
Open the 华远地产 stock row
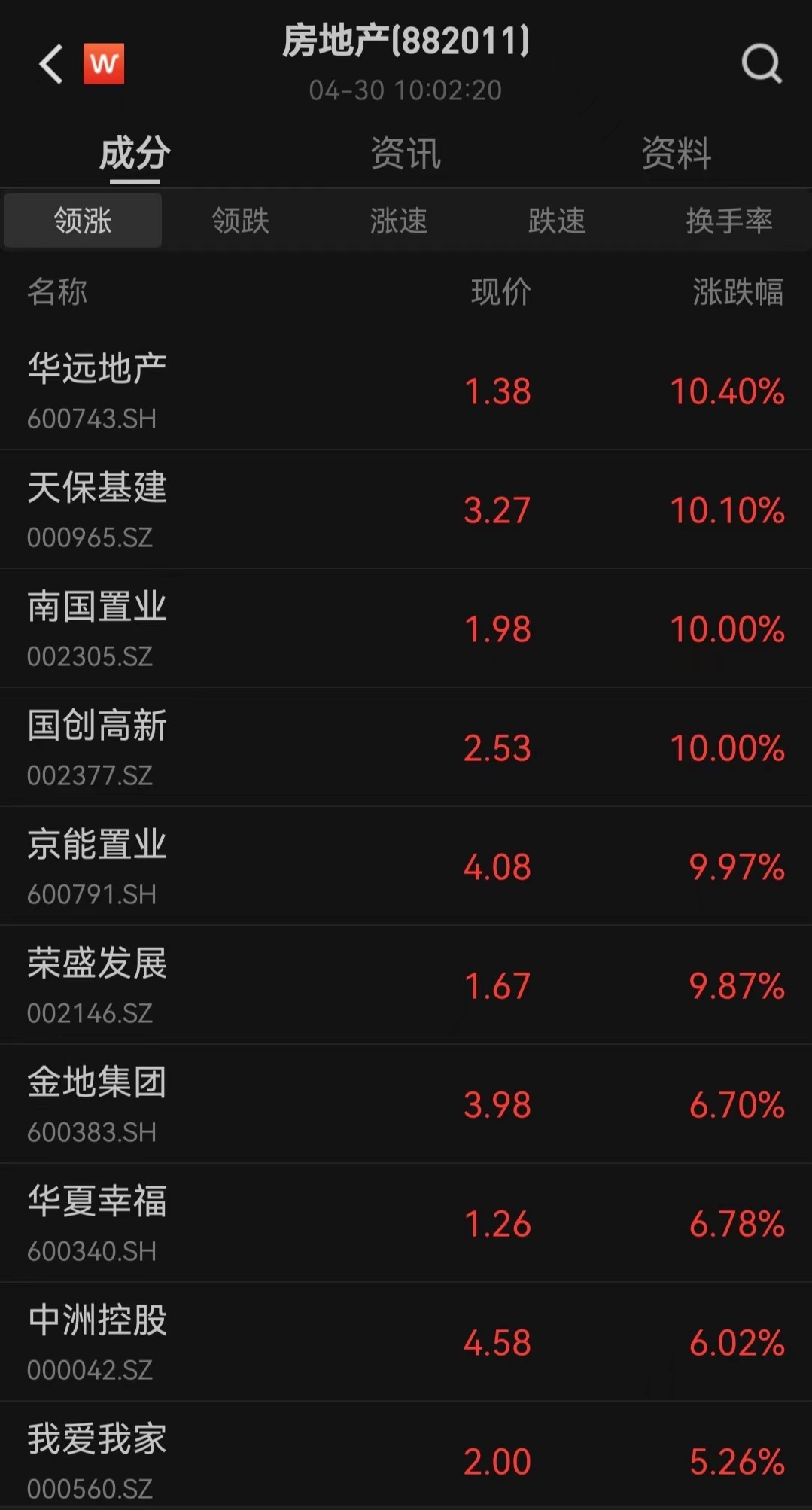click(x=406, y=391)
